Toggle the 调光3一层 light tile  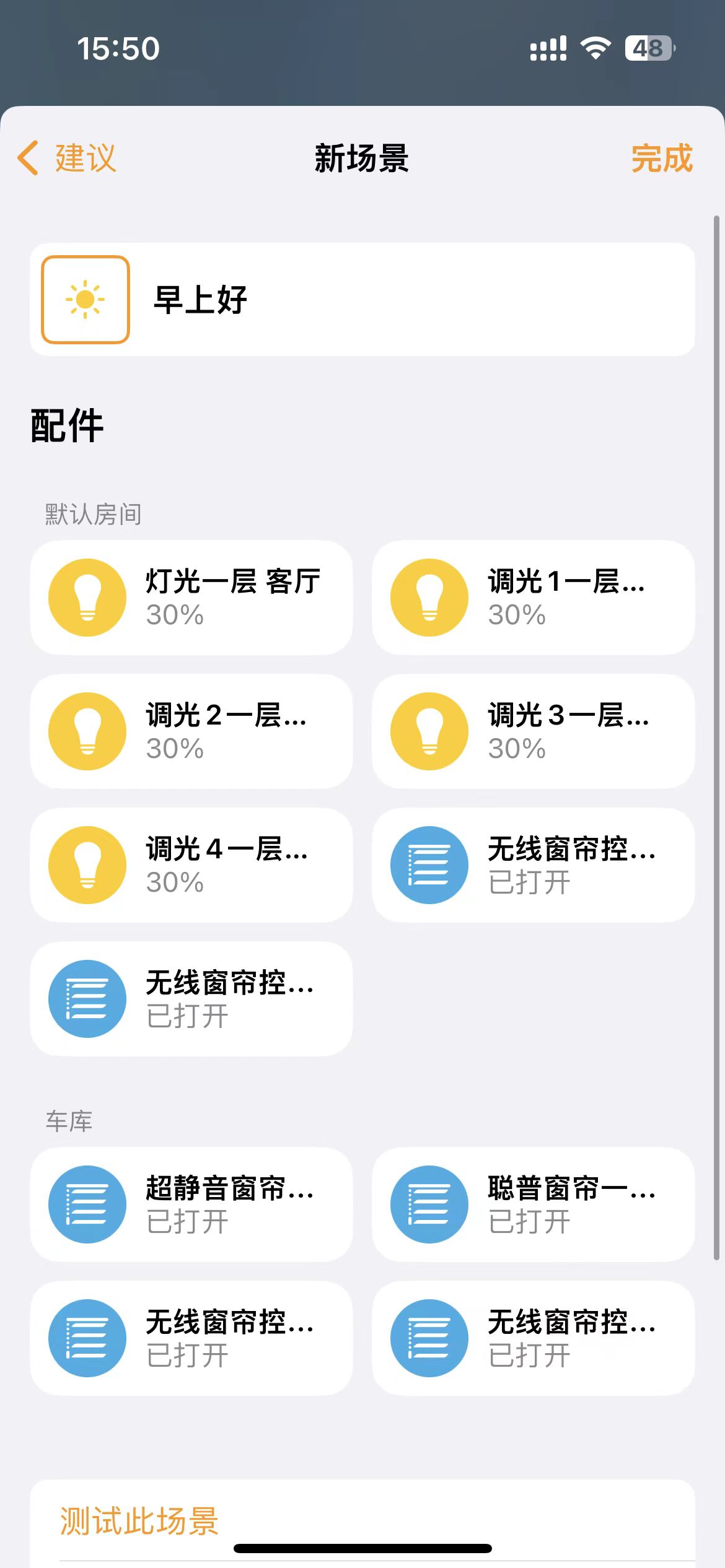click(534, 731)
